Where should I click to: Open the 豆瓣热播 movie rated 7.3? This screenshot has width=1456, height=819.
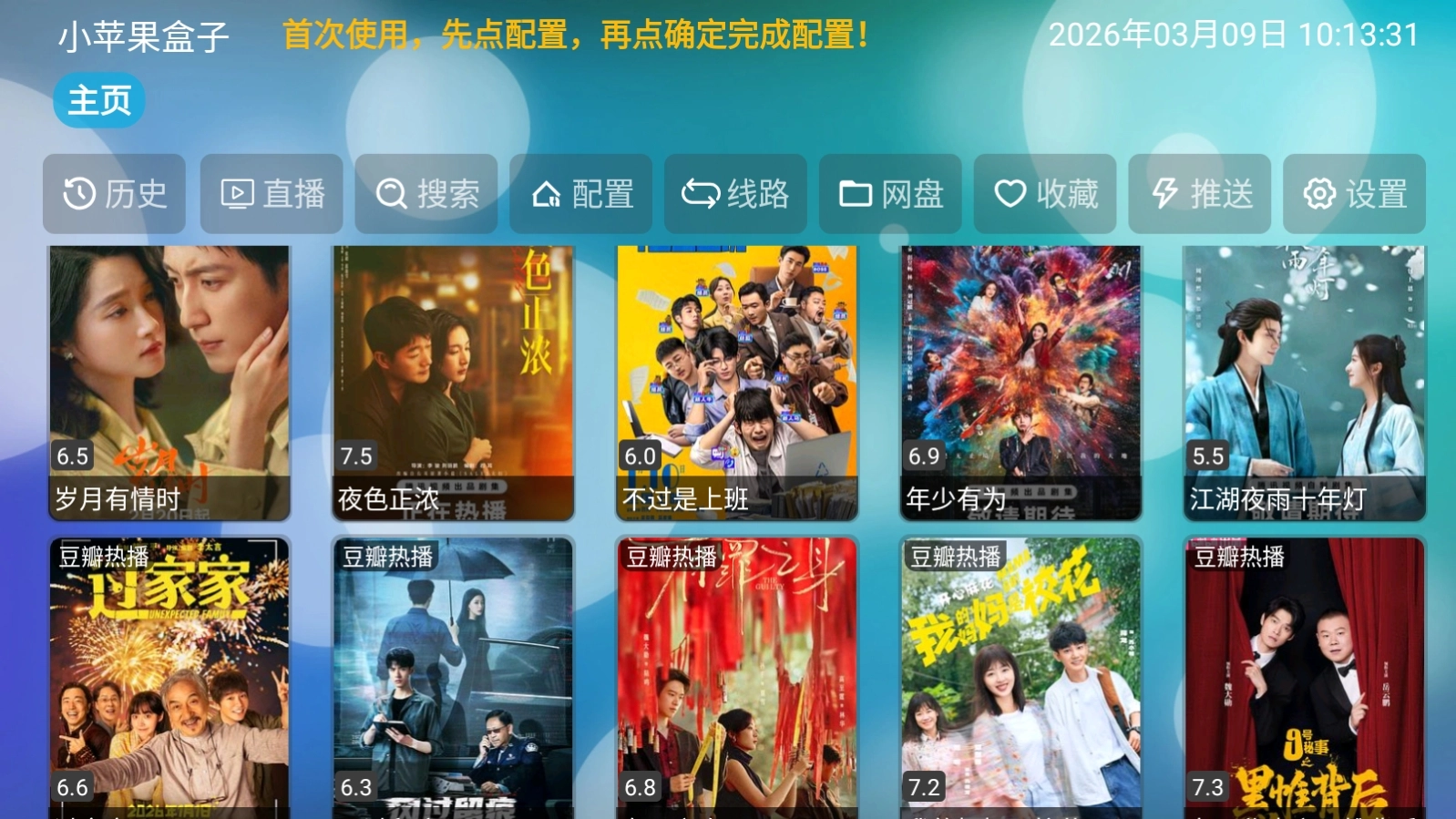(x=1304, y=676)
